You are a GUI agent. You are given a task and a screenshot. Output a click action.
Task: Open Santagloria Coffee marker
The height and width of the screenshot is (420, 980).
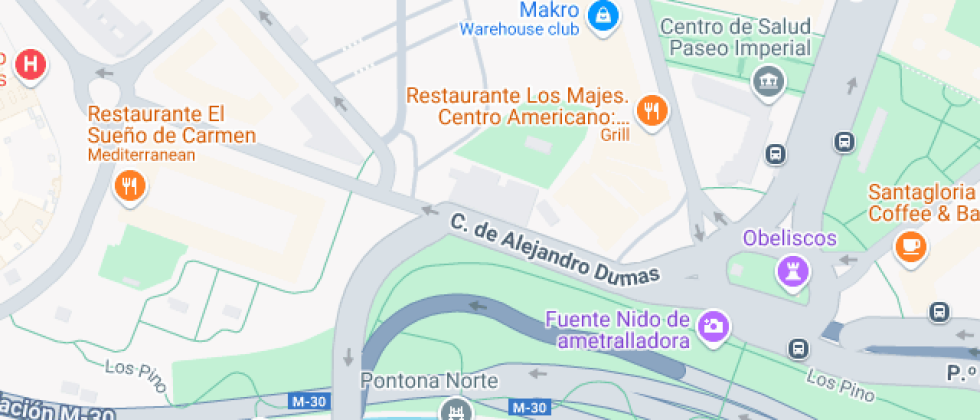pyautogui.click(x=911, y=245)
